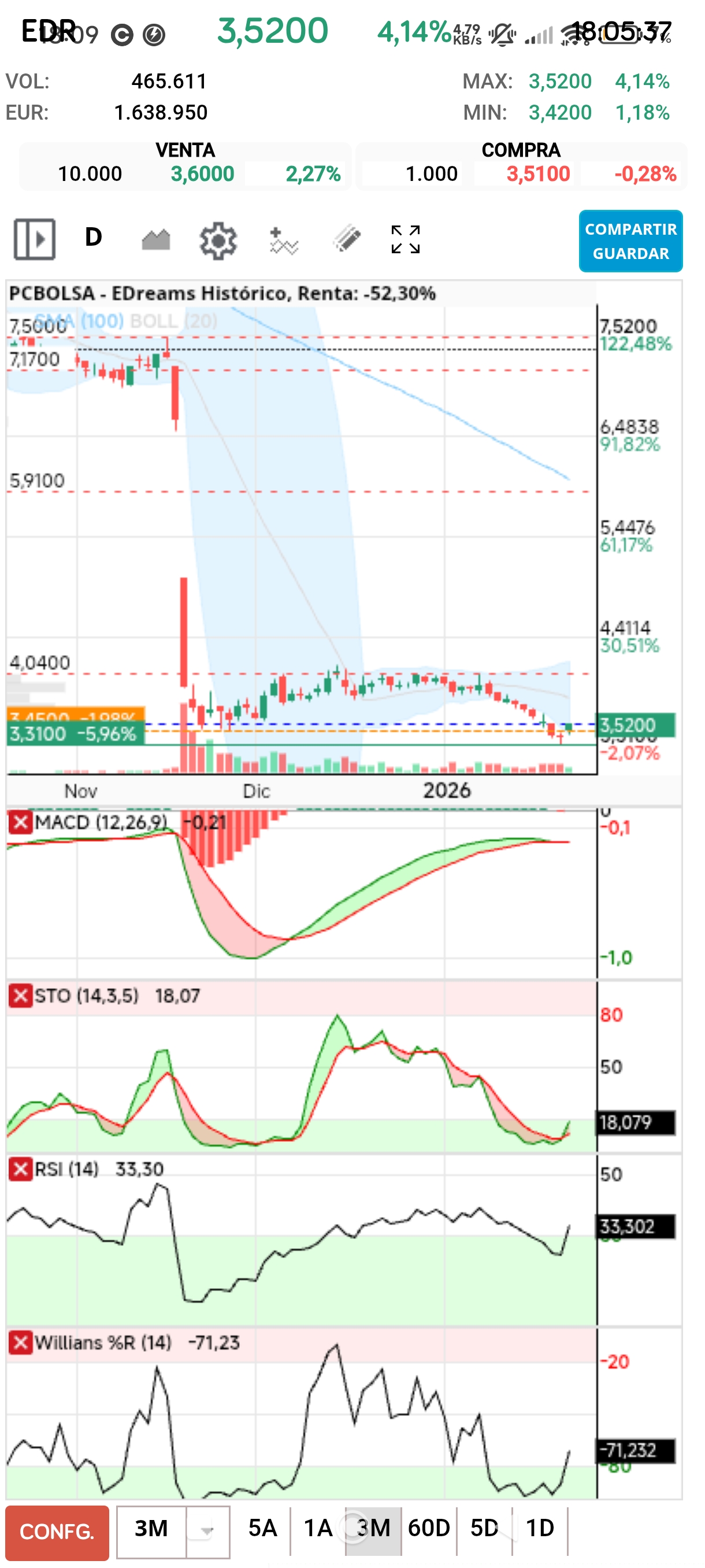Select the 5D time range
The image size is (705, 1568).
(x=484, y=1529)
